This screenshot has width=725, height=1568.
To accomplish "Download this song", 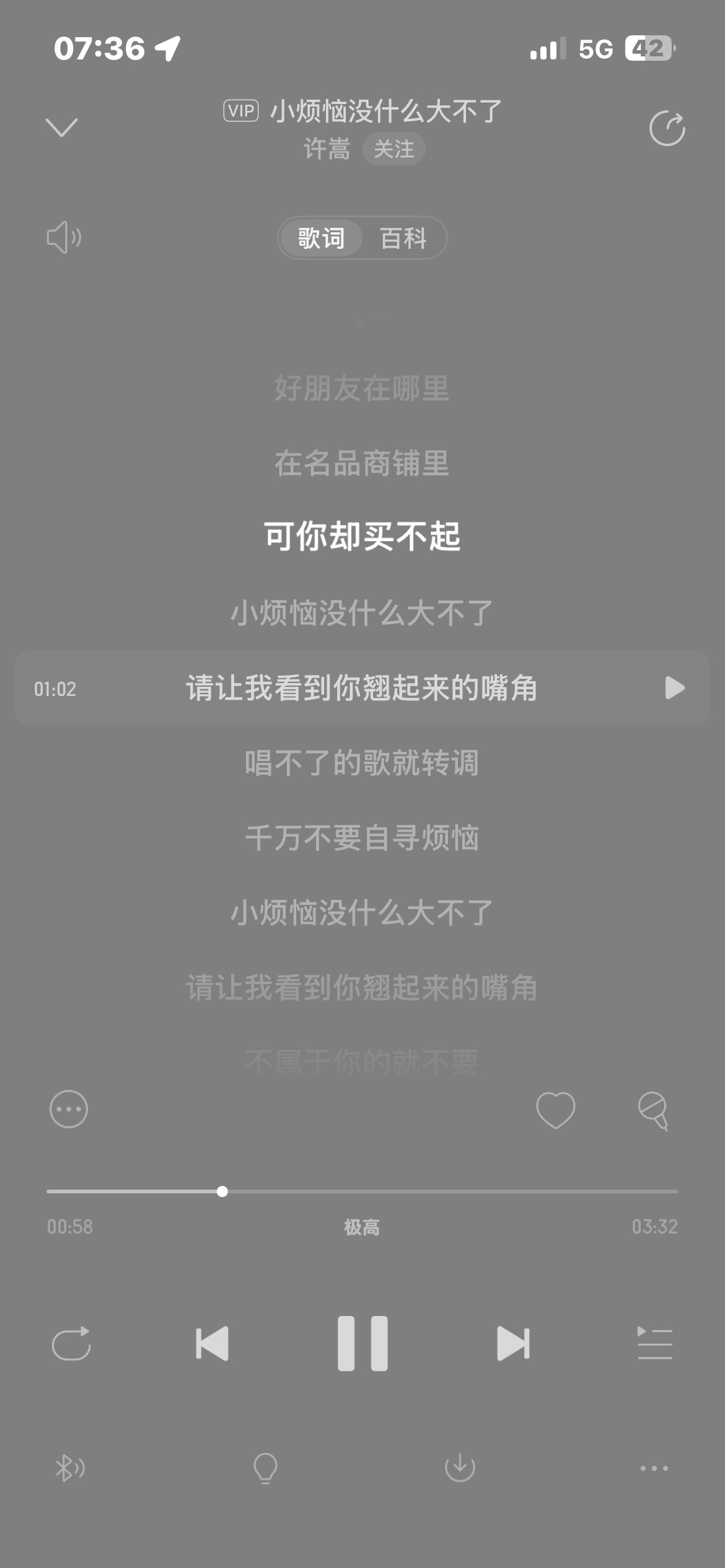I will (x=460, y=1467).
